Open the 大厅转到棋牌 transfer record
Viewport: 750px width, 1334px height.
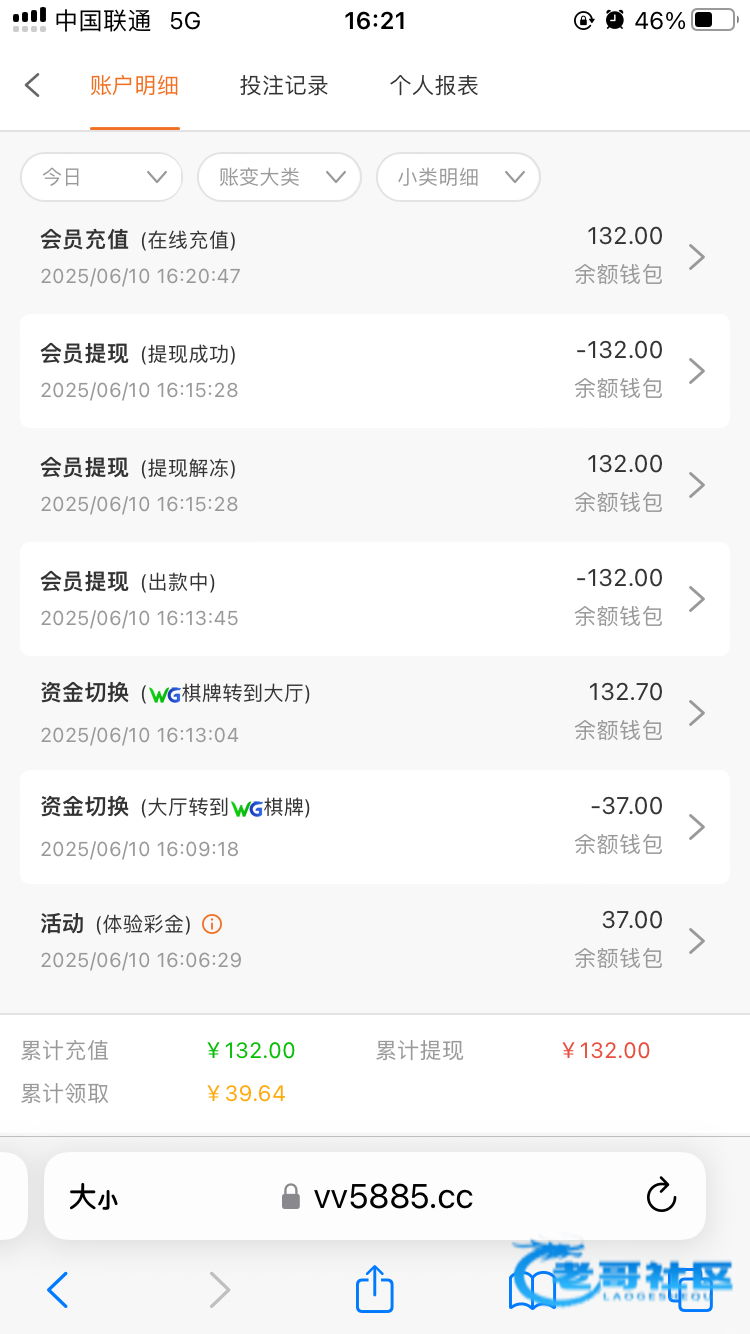375,827
